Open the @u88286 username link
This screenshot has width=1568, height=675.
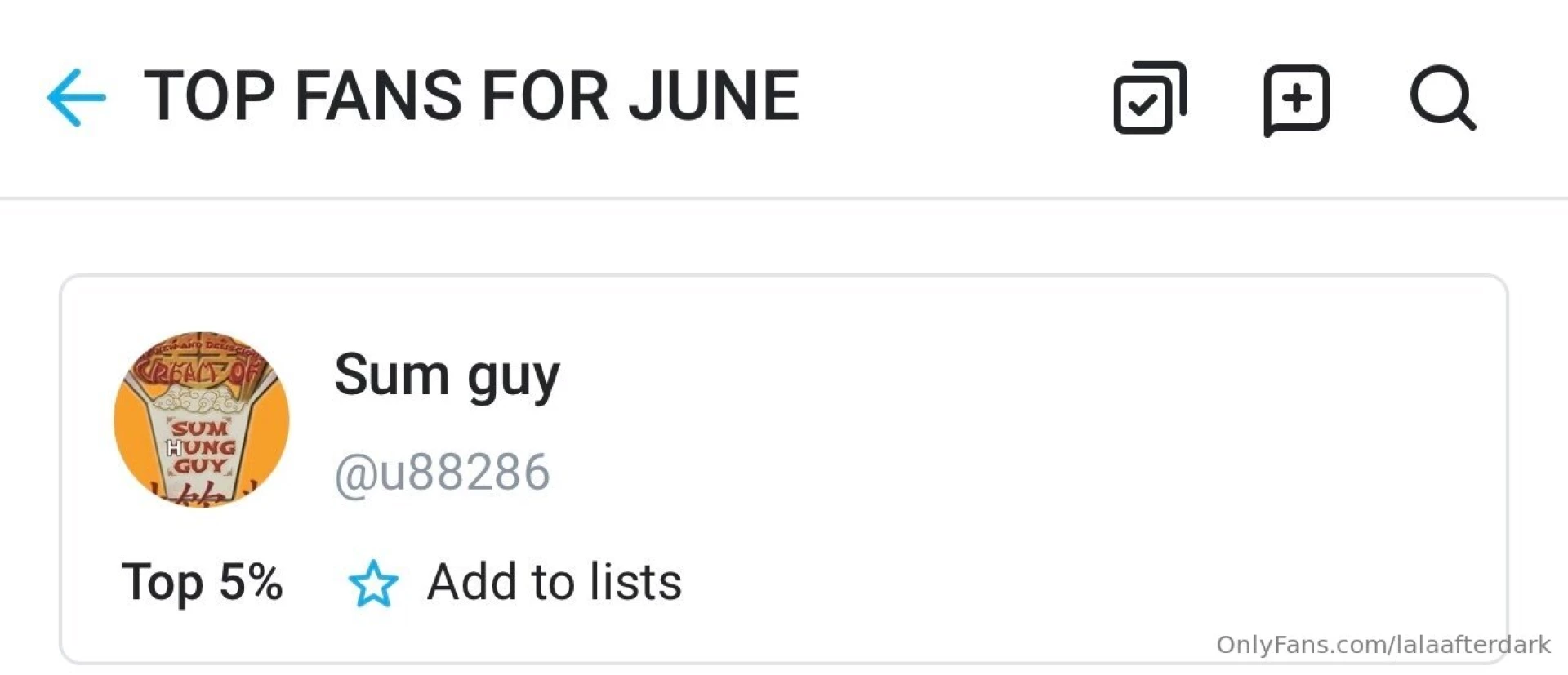442,472
